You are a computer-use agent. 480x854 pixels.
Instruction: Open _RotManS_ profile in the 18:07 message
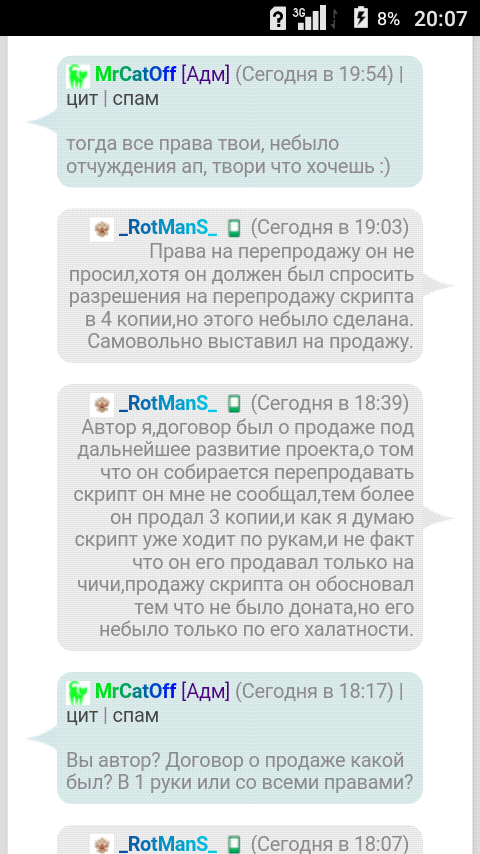[x=168, y=843]
